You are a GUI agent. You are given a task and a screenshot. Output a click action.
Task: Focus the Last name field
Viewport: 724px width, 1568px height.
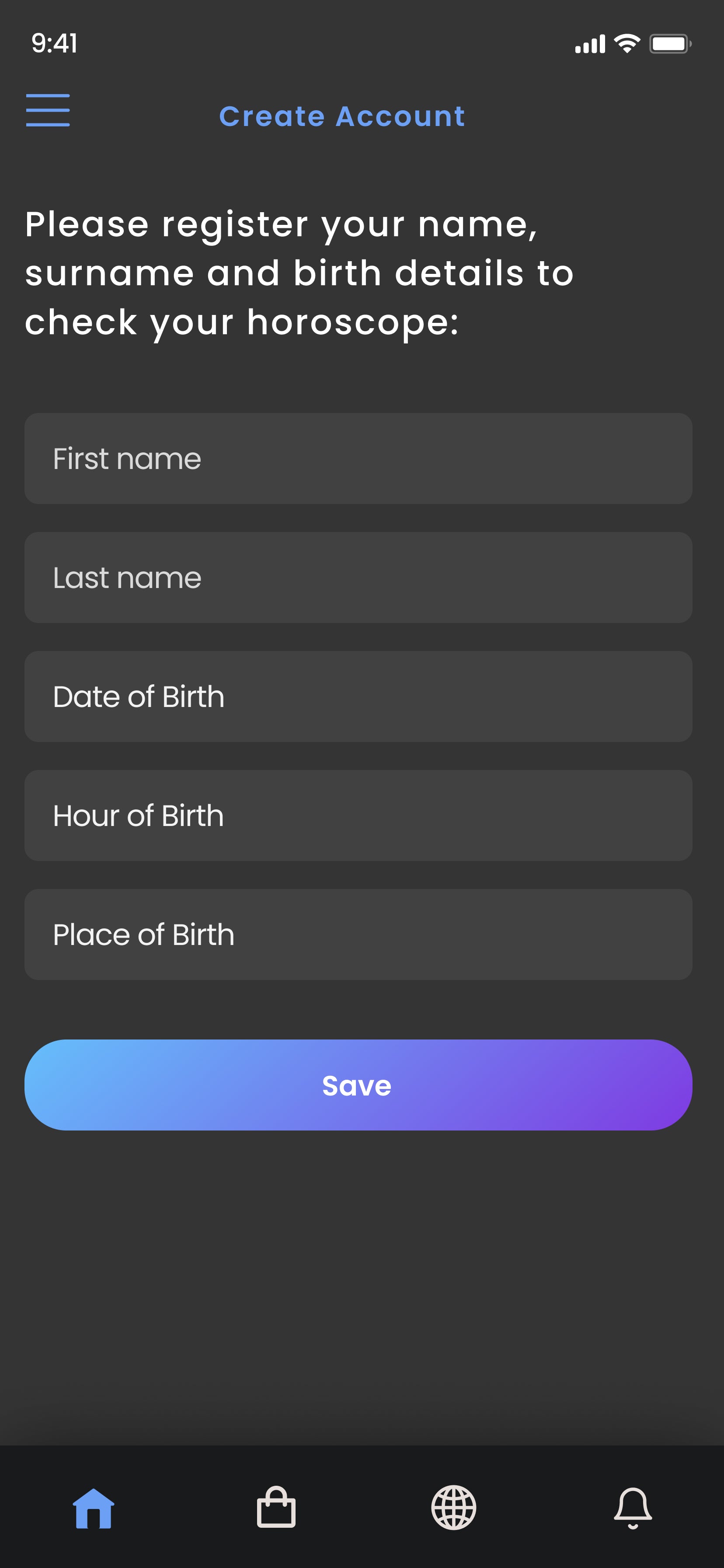pyautogui.click(x=358, y=577)
